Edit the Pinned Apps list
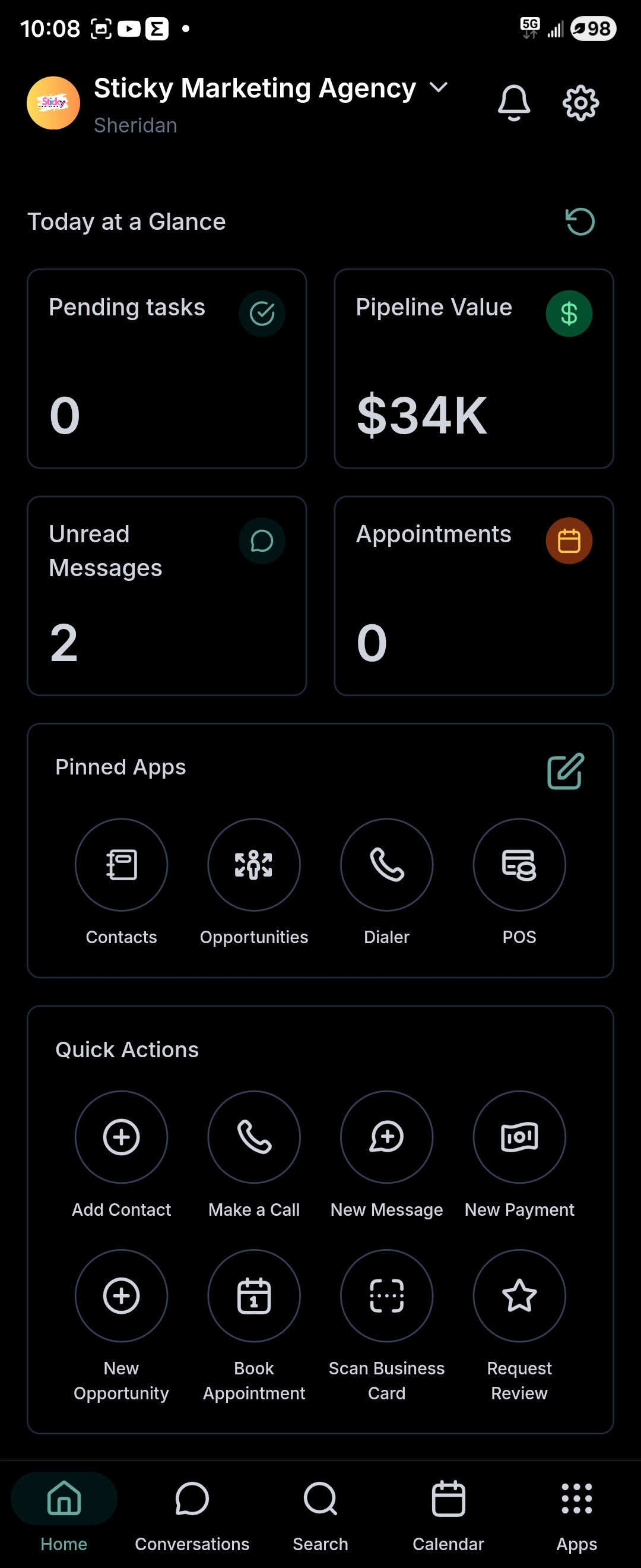641x1568 pixels. coord(565,771)
